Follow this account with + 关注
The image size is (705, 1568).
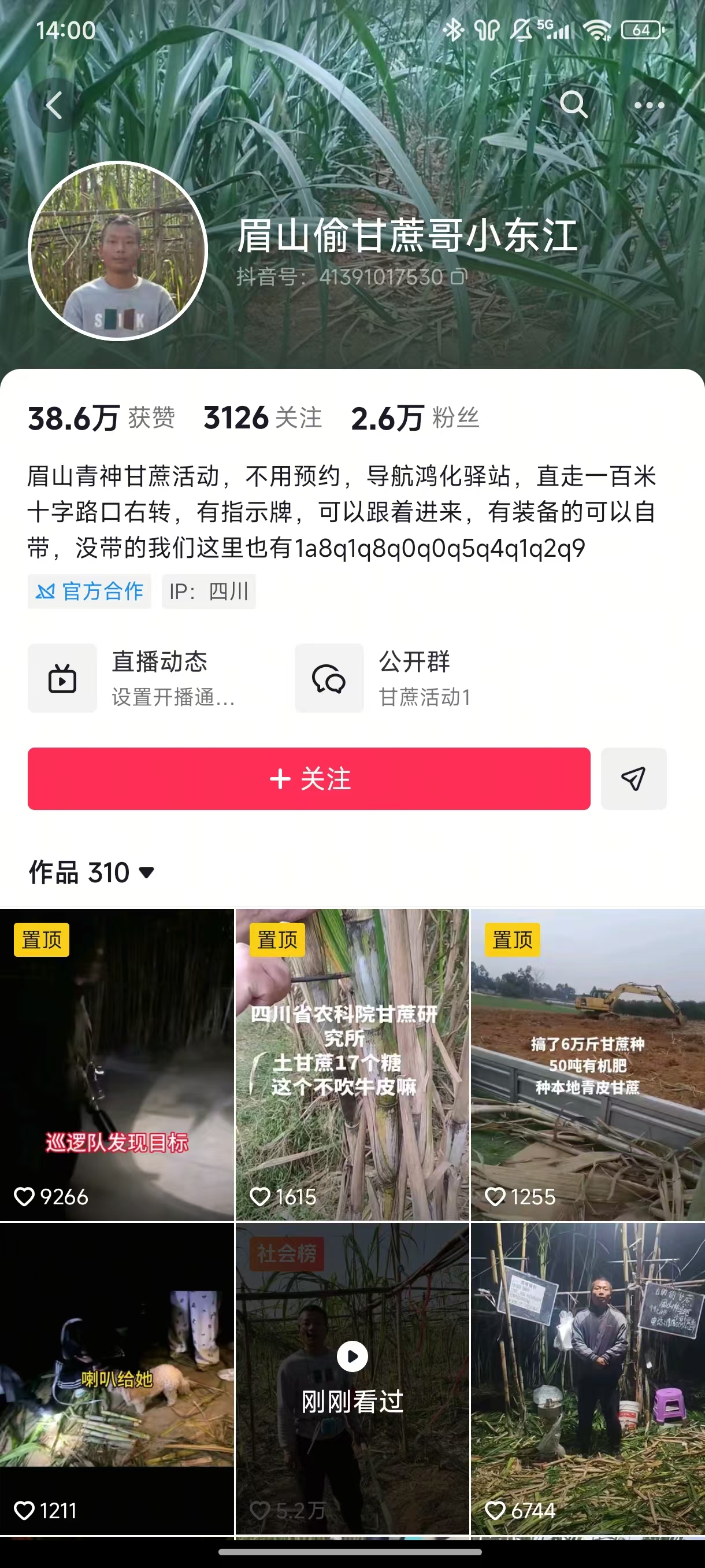point(309,779)
